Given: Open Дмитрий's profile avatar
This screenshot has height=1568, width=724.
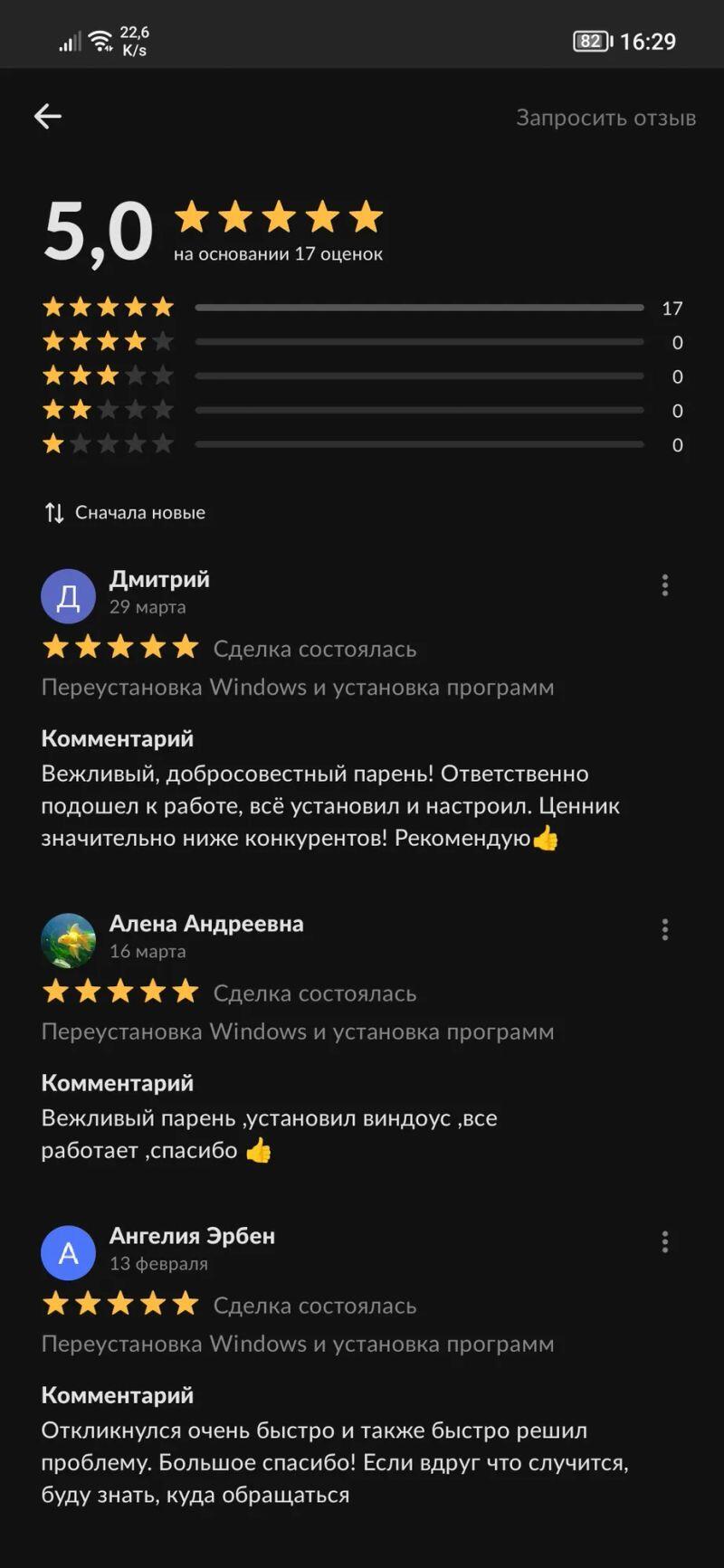Looking at the screenshot, I should pyautogui.click(x=69, y=596).
